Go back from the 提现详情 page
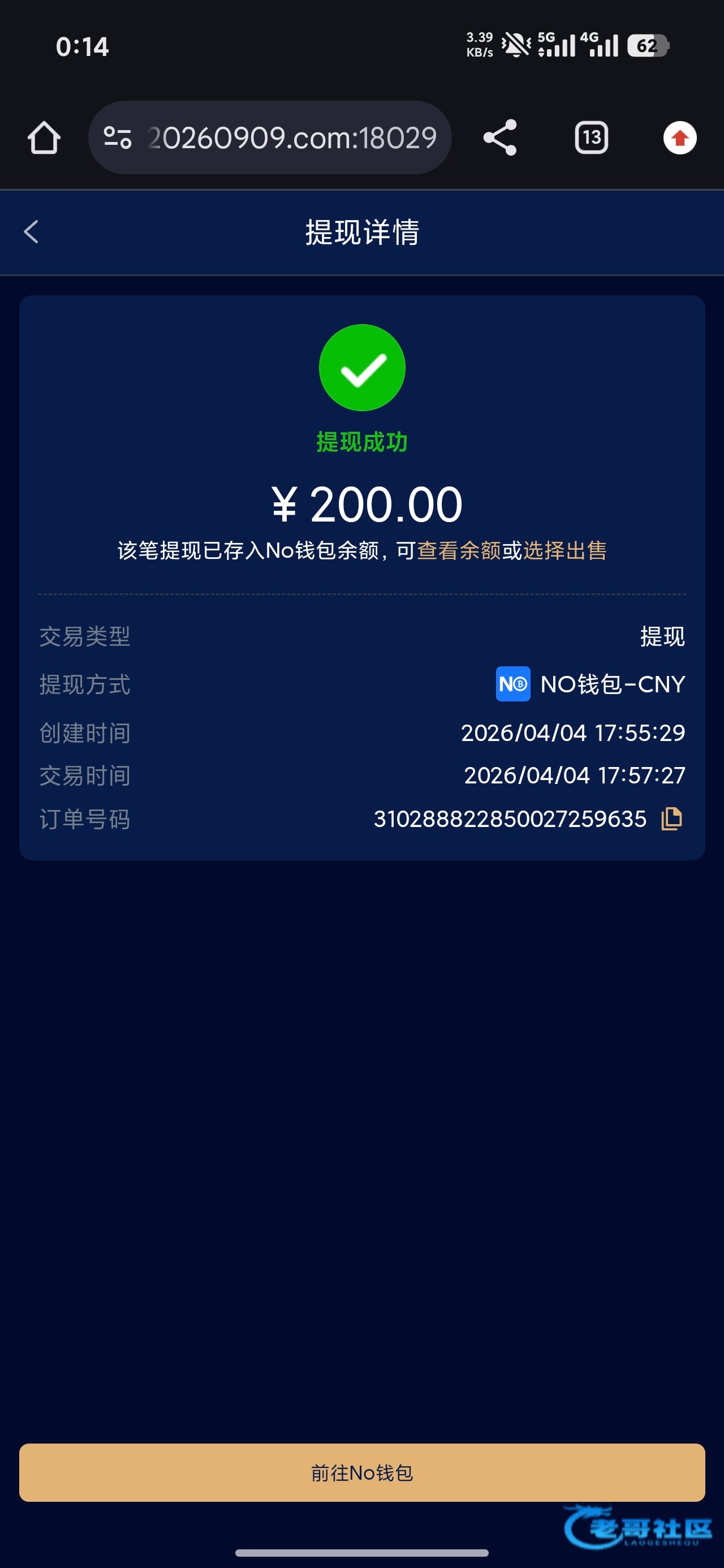 32,232
